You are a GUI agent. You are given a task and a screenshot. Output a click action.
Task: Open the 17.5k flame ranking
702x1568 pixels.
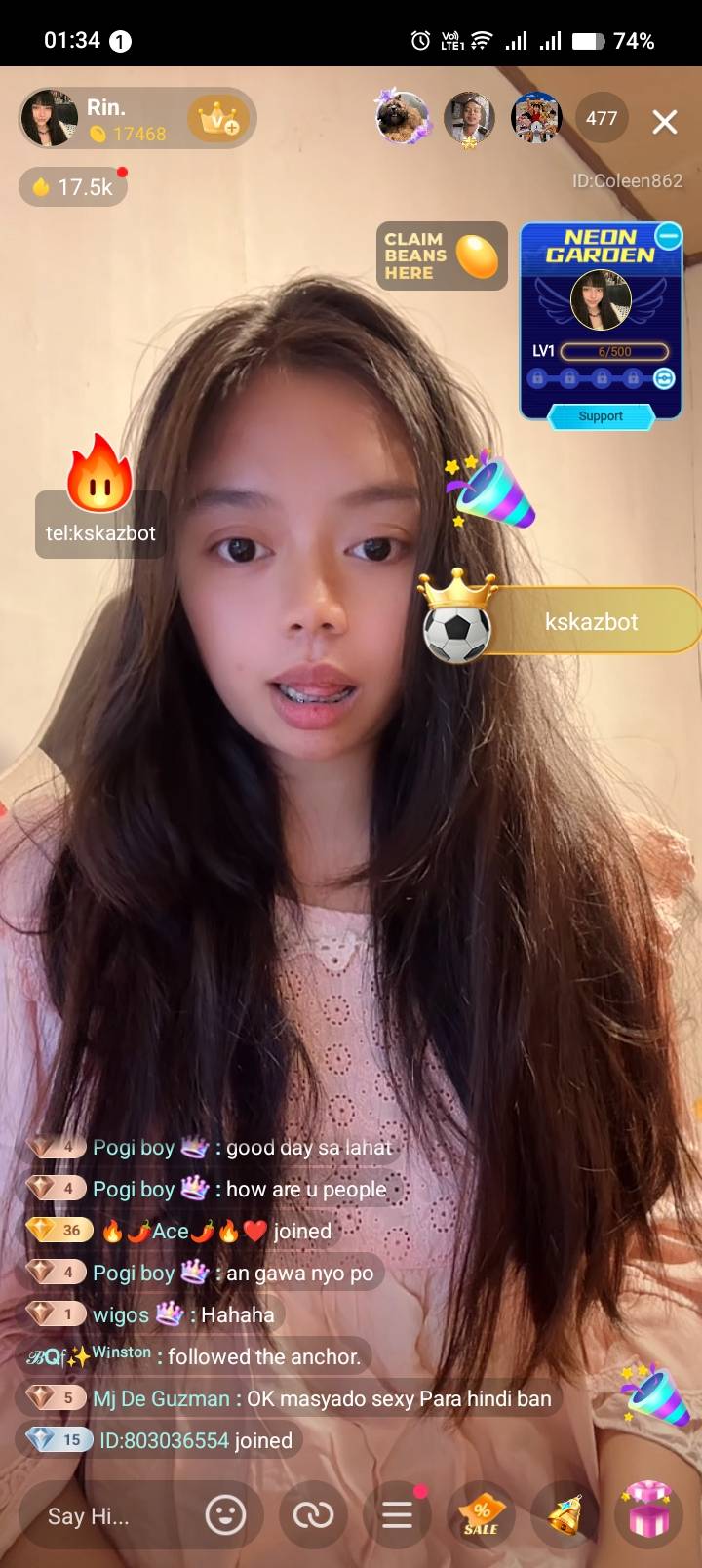tap(73, 187)
